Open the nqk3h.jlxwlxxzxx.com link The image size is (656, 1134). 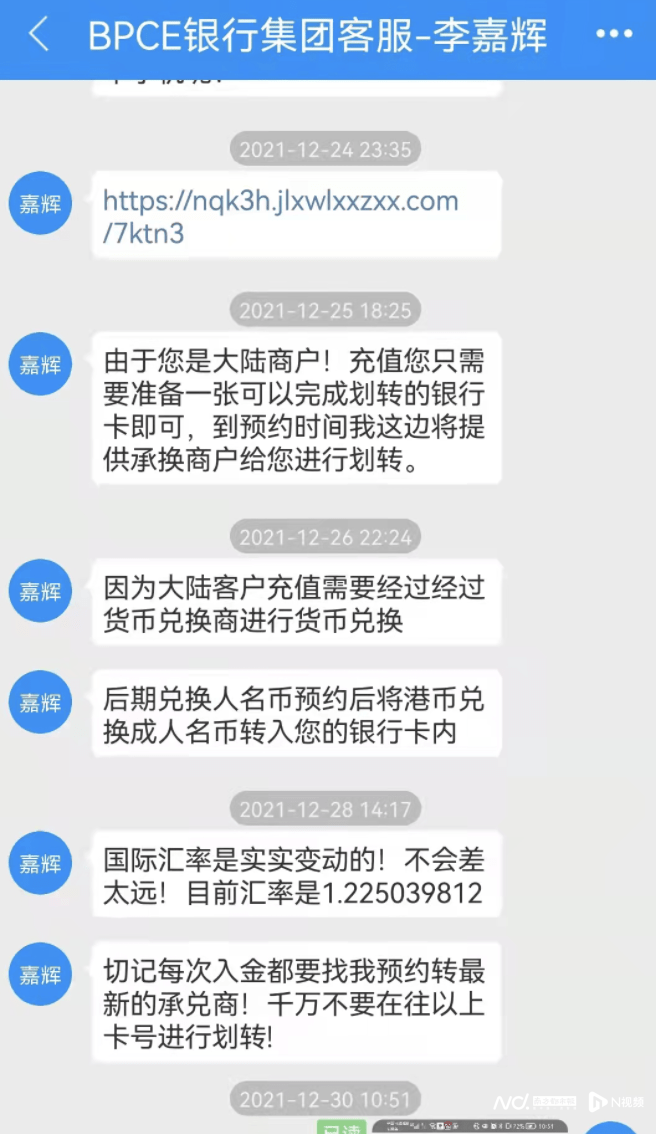point(281,216)
